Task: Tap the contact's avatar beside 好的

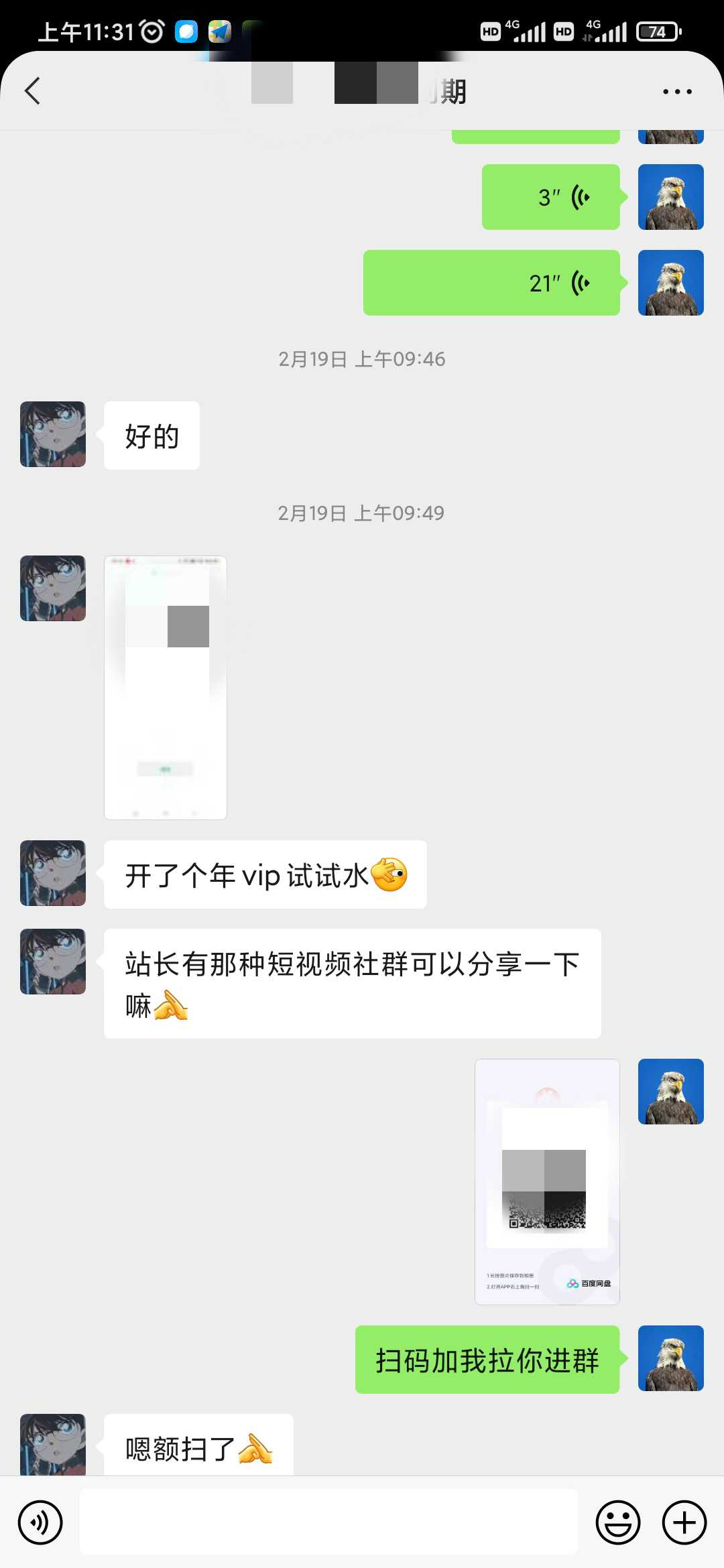Action: [53, 434]
